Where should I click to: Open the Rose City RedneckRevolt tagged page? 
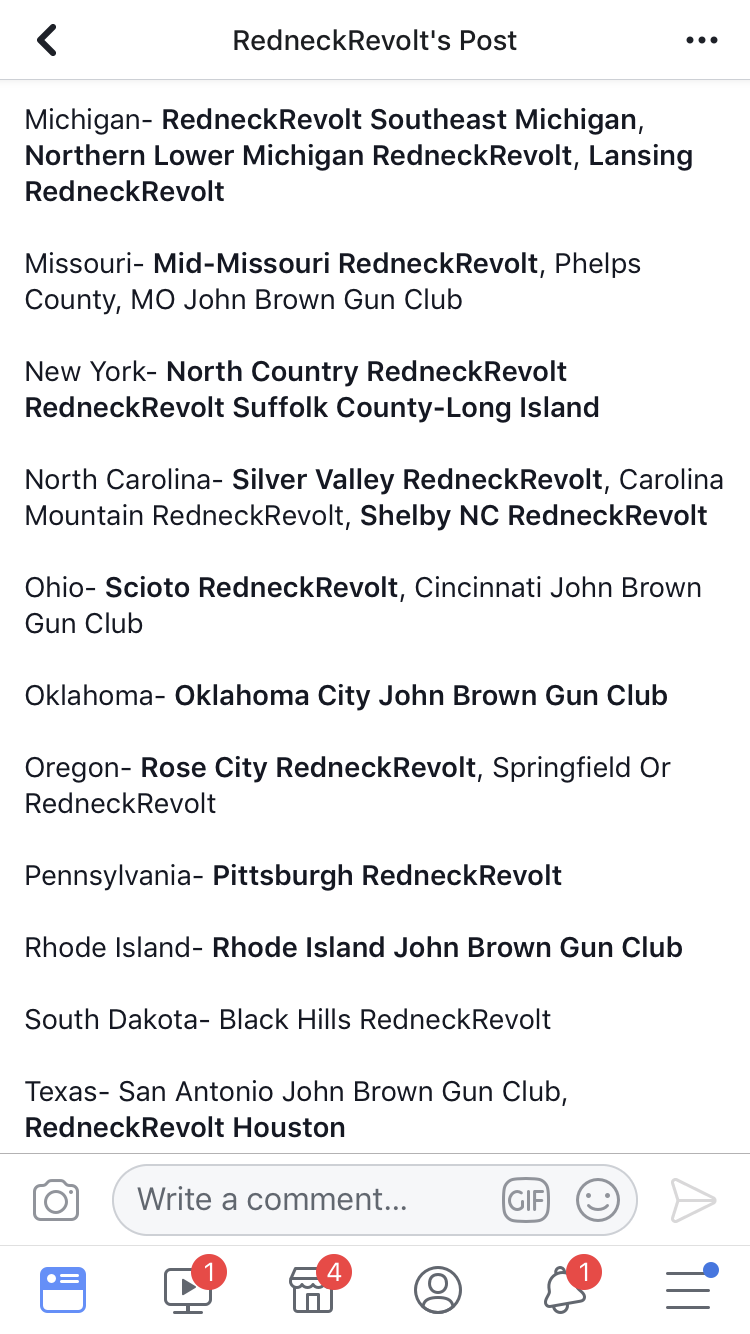(308, 768)
